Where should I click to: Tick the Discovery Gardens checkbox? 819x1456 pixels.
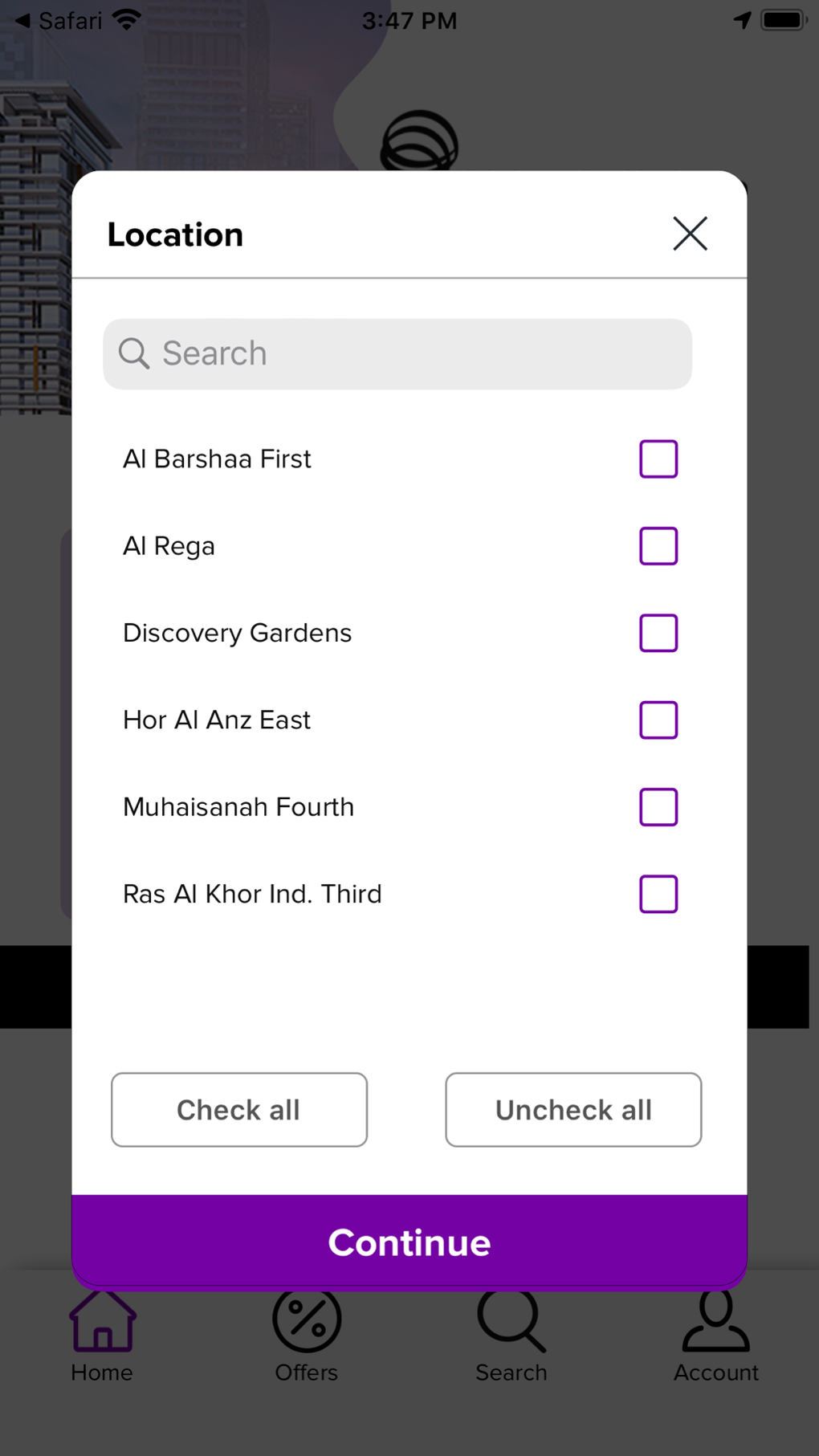(x=658, y=633)
